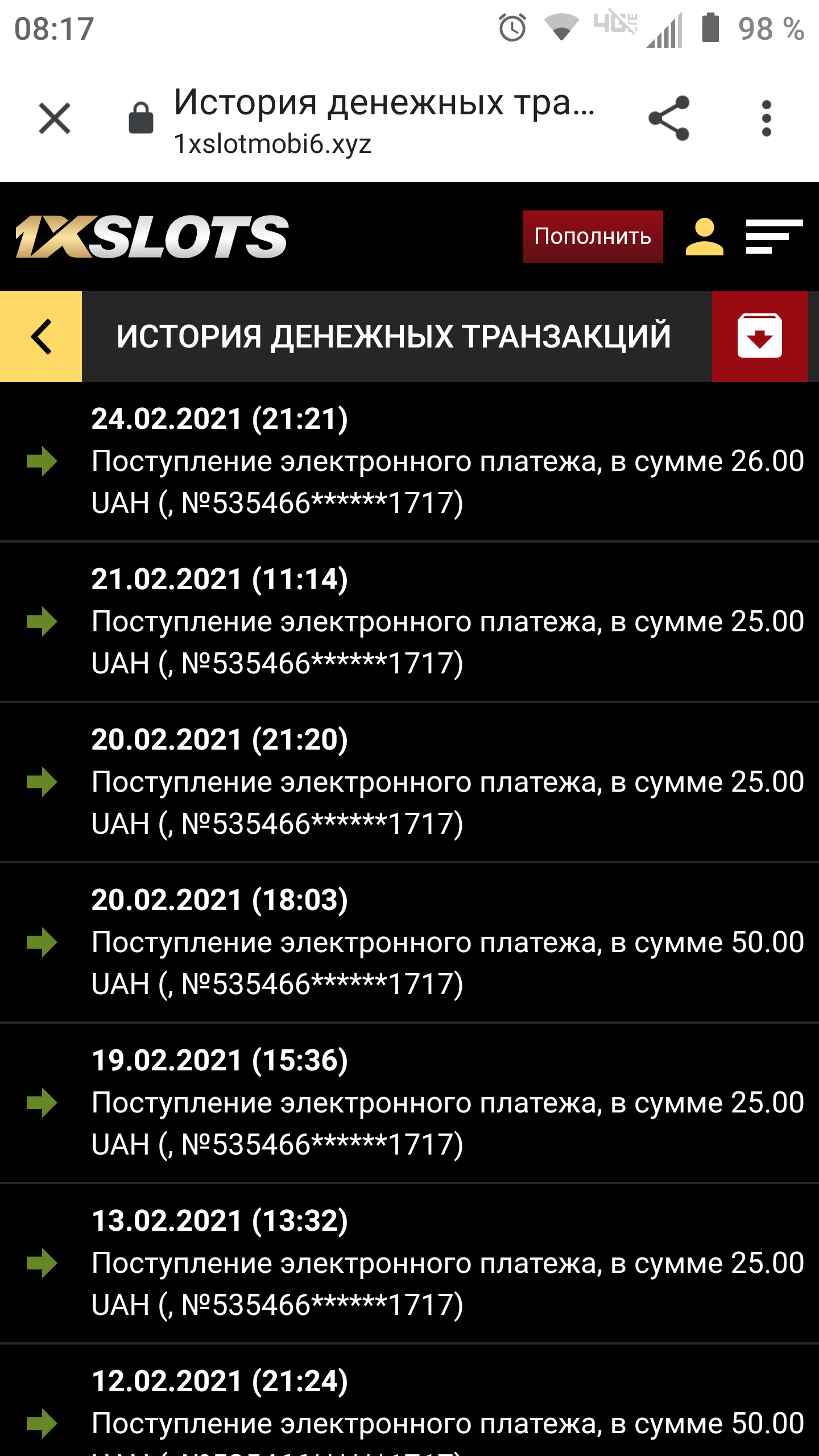Image resolution: width=819 pixels, height=1456 pixels.
Task: Tap the Пополнить deposit button
Action: (x=593, y=237)
